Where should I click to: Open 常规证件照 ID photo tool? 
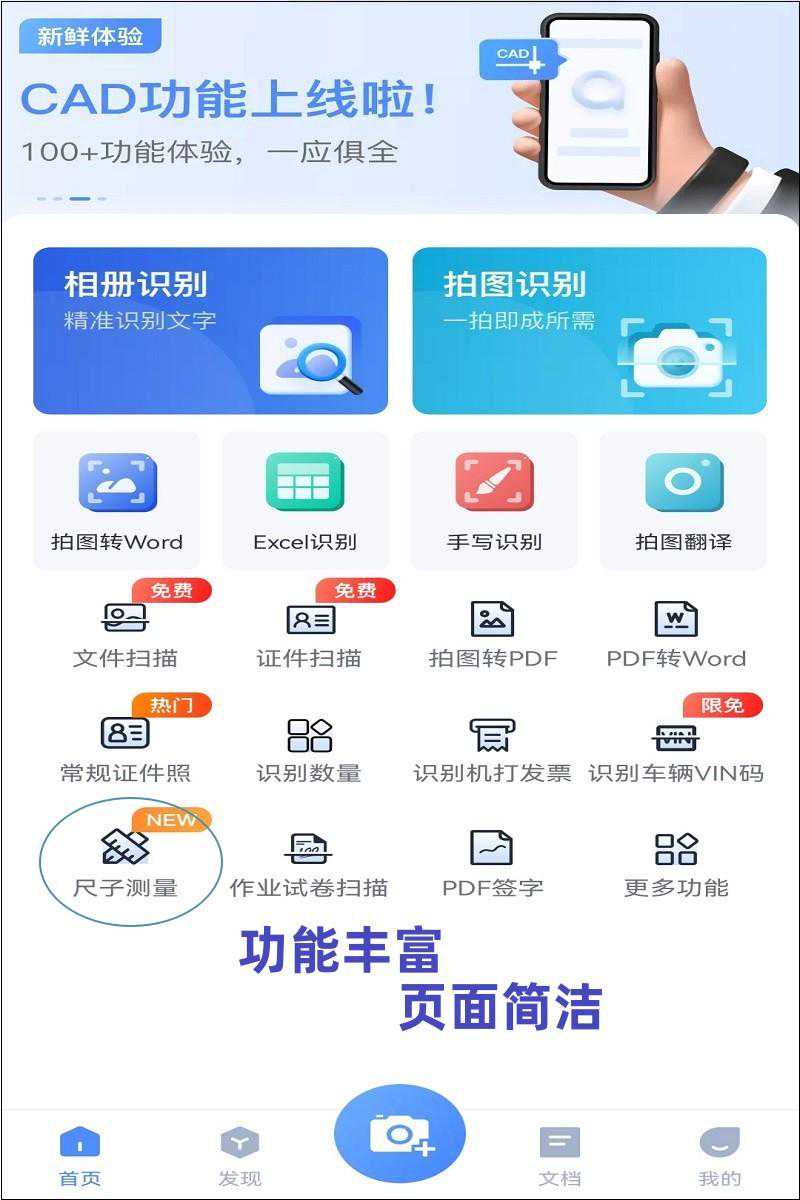[125, 748]
